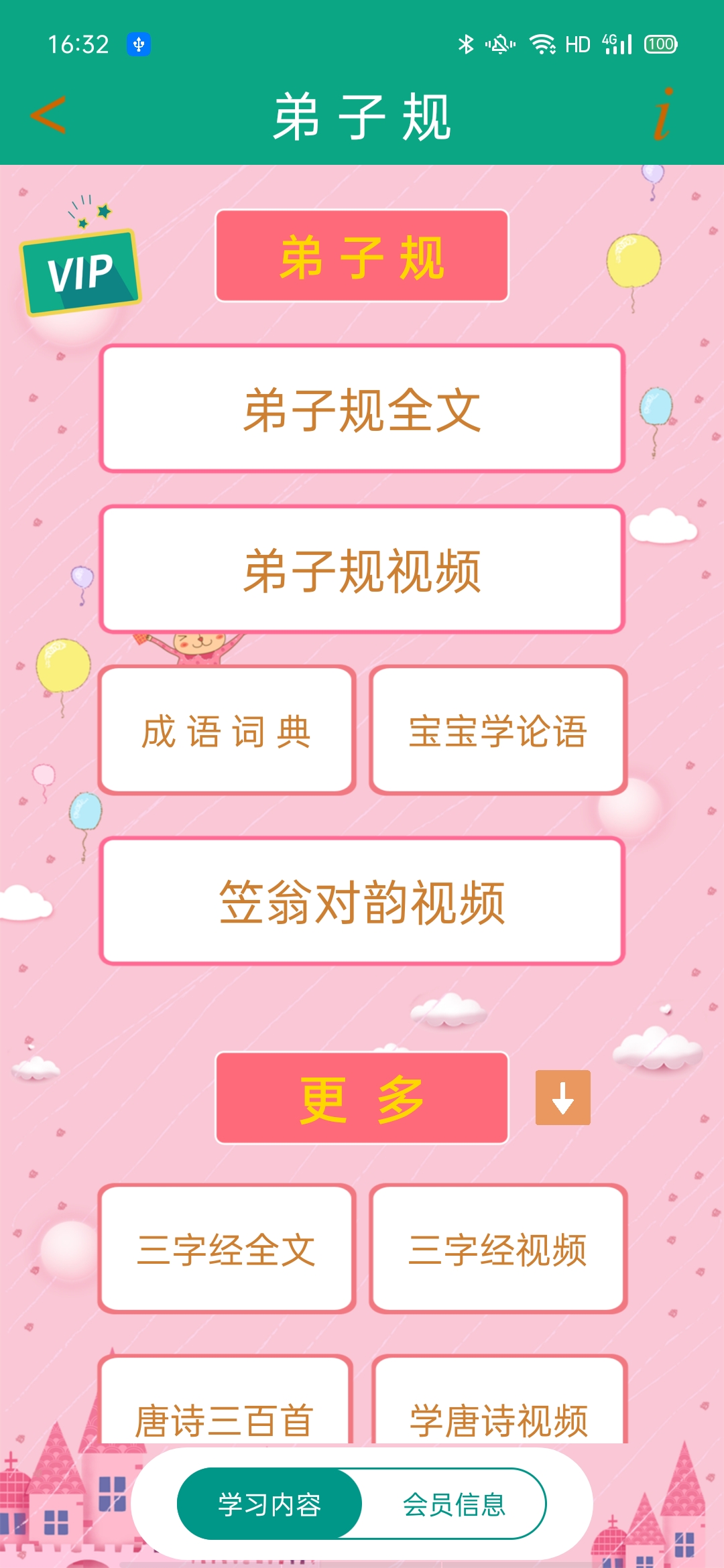The image size is (724, 1568).
Task: Open 笠翁对韵视频
Action: click(x=362, y=902)
